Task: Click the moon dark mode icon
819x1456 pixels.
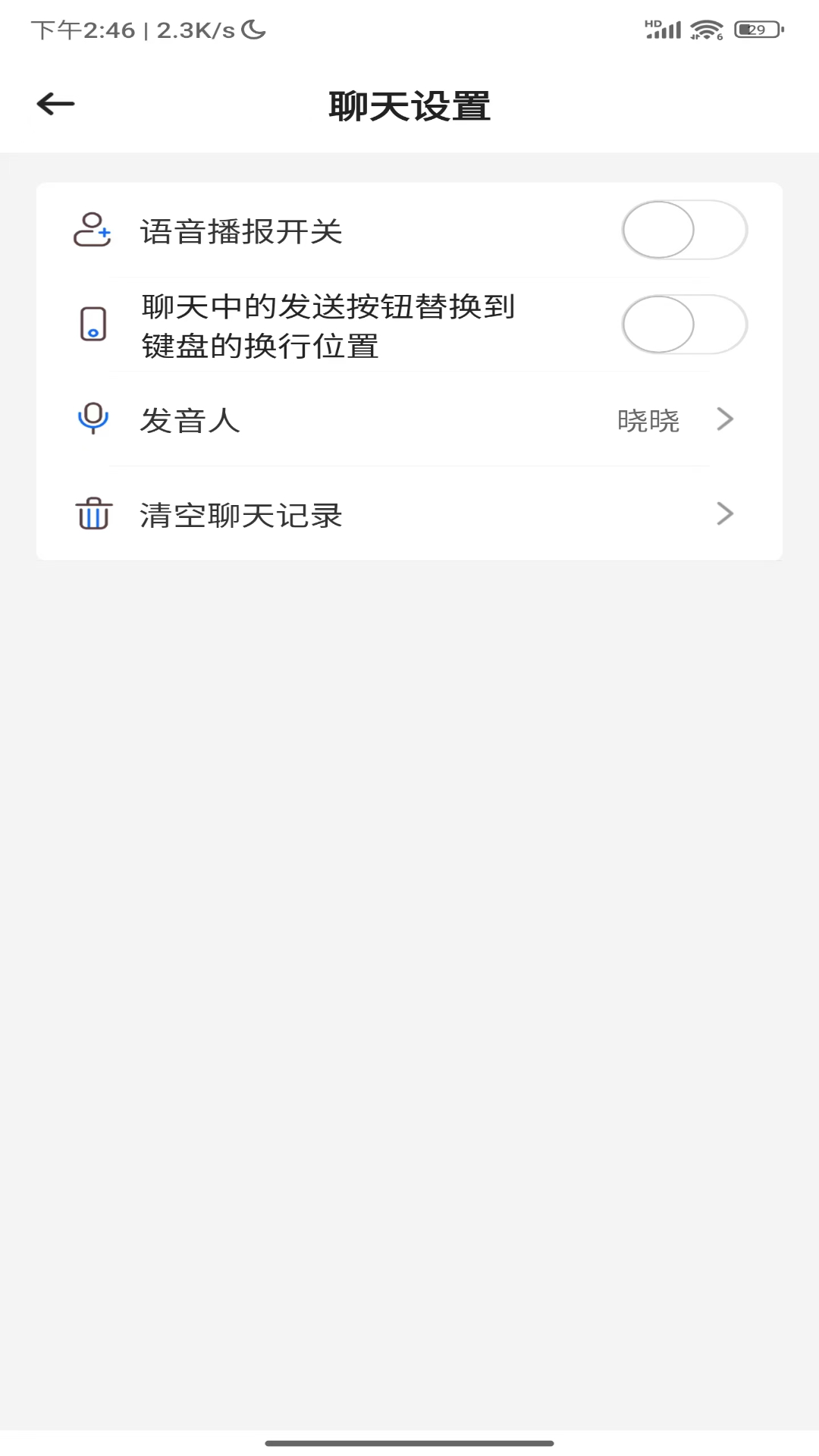Action: 253,30
